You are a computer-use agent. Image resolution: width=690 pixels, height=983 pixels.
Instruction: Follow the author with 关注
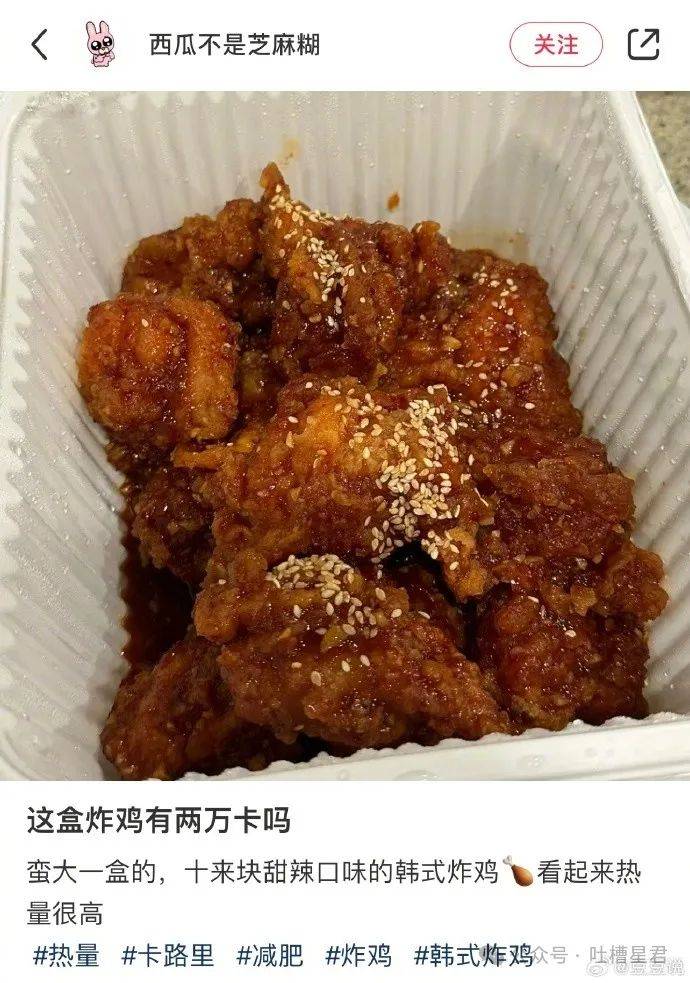556,44
